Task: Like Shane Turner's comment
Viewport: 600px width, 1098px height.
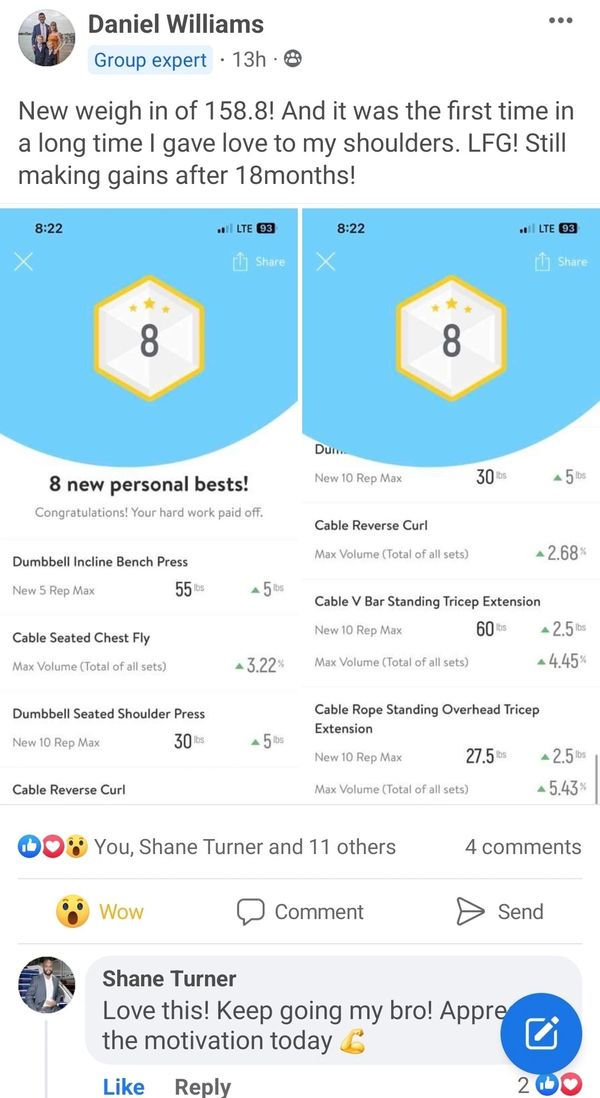Action: point(123,1086)
